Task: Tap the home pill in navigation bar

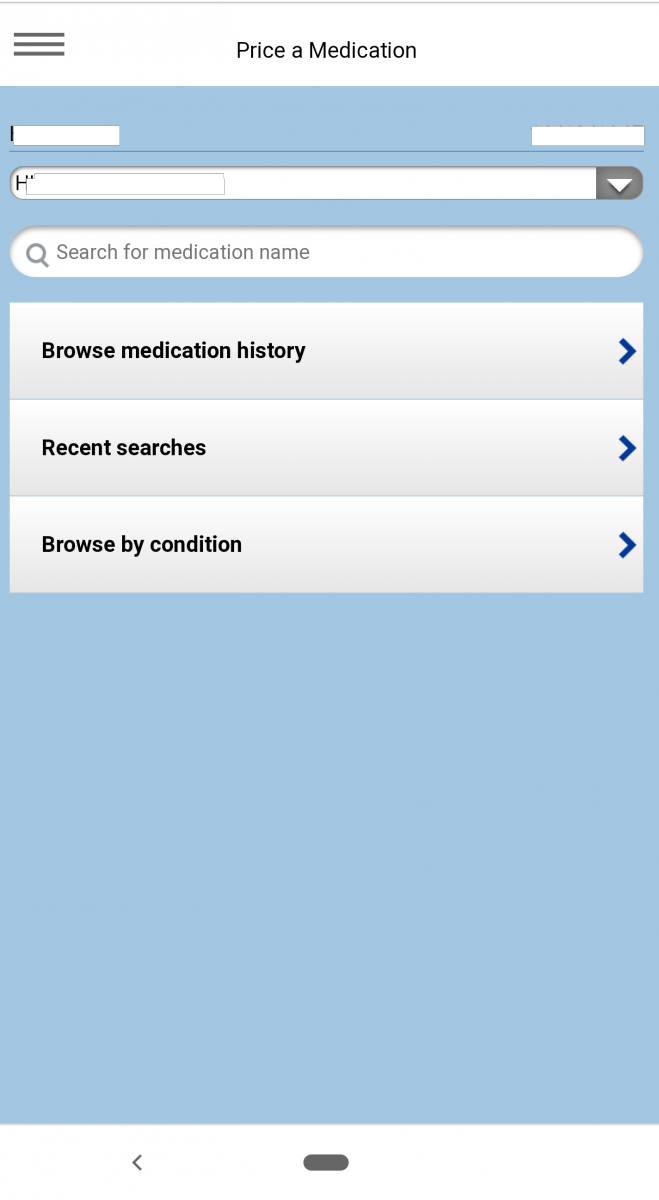Action: (x=326, y=1162)
